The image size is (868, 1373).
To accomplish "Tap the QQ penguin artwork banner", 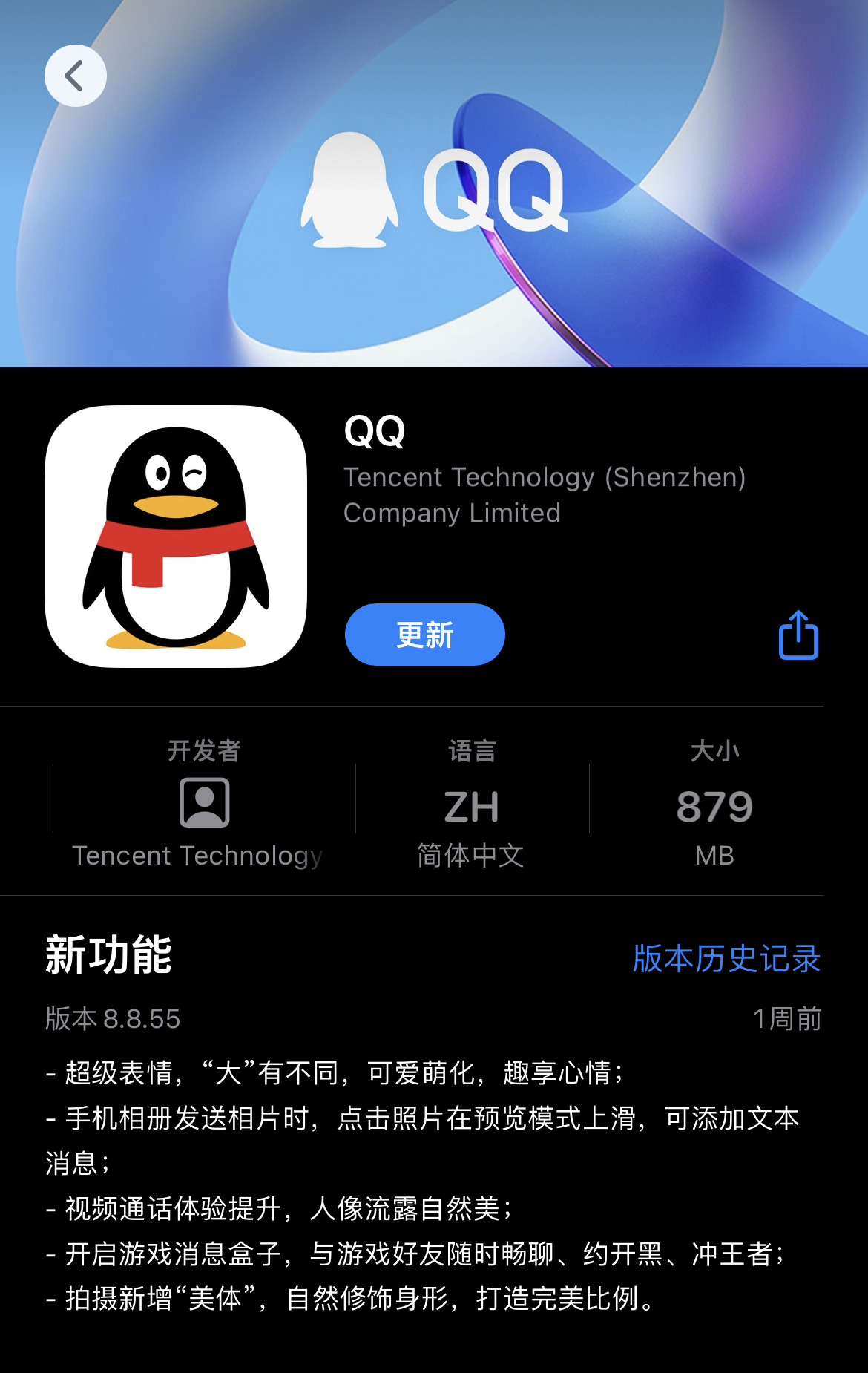I will click(x=434, y=186).
